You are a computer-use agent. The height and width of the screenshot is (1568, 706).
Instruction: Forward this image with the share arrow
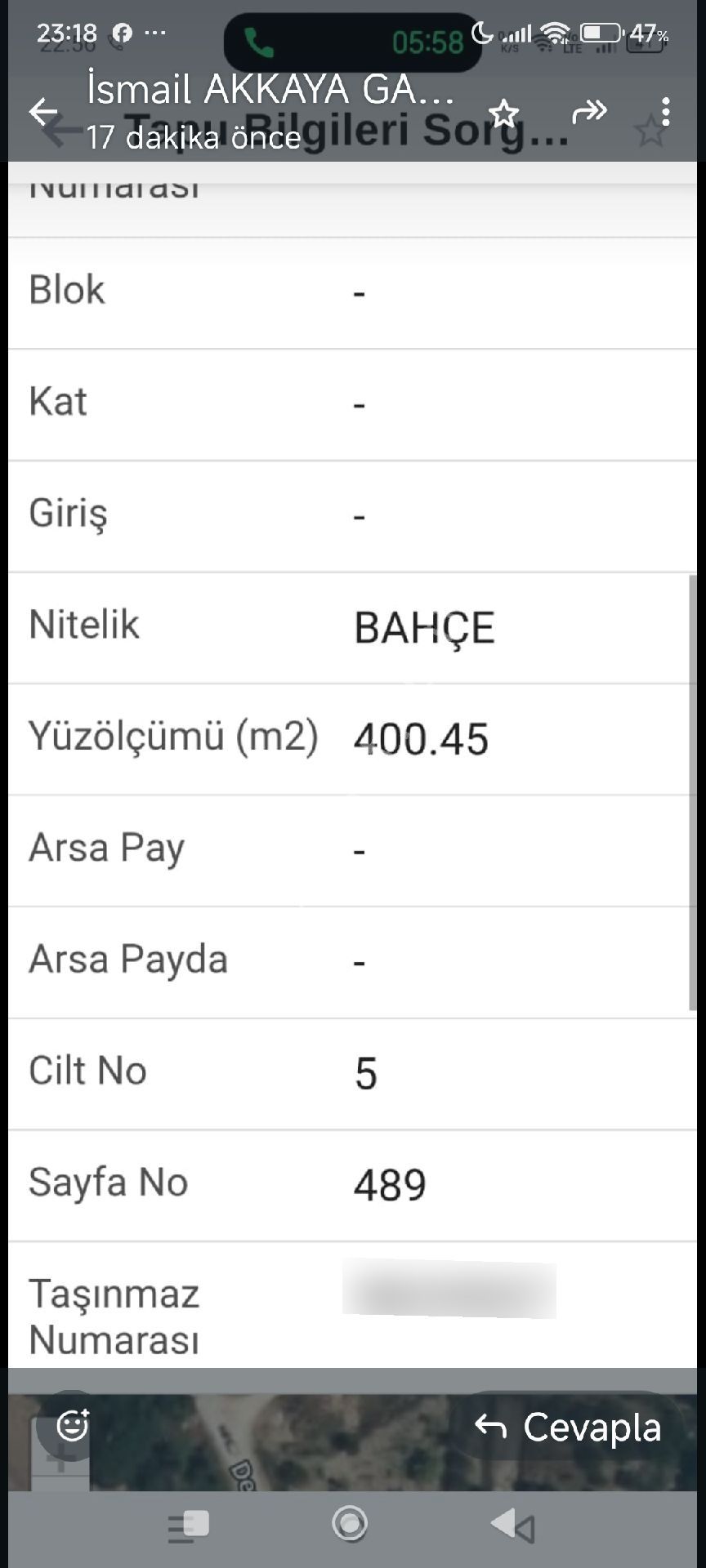point(590,112)
